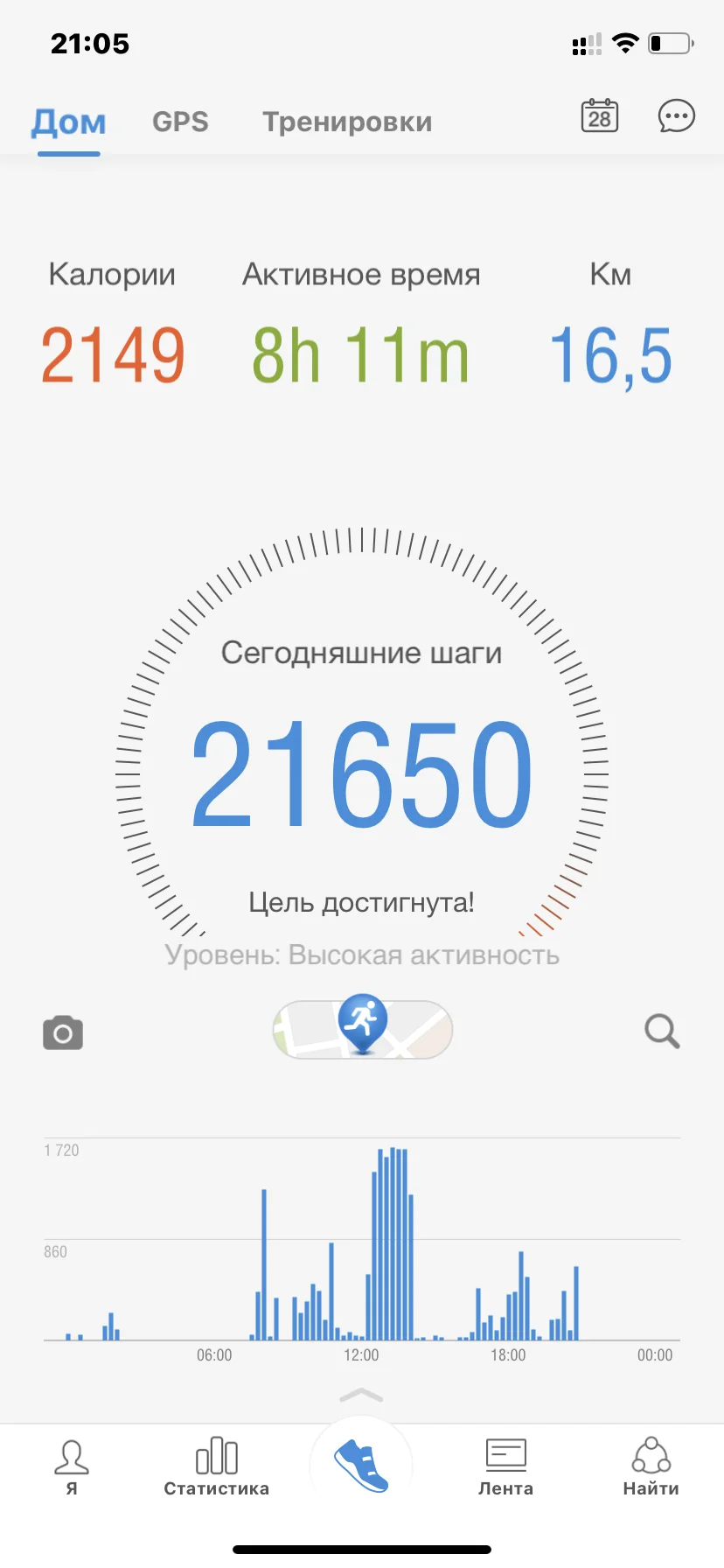724x1568 pixels.
Task: Select the Дом tab
Action: coord(68,122)
